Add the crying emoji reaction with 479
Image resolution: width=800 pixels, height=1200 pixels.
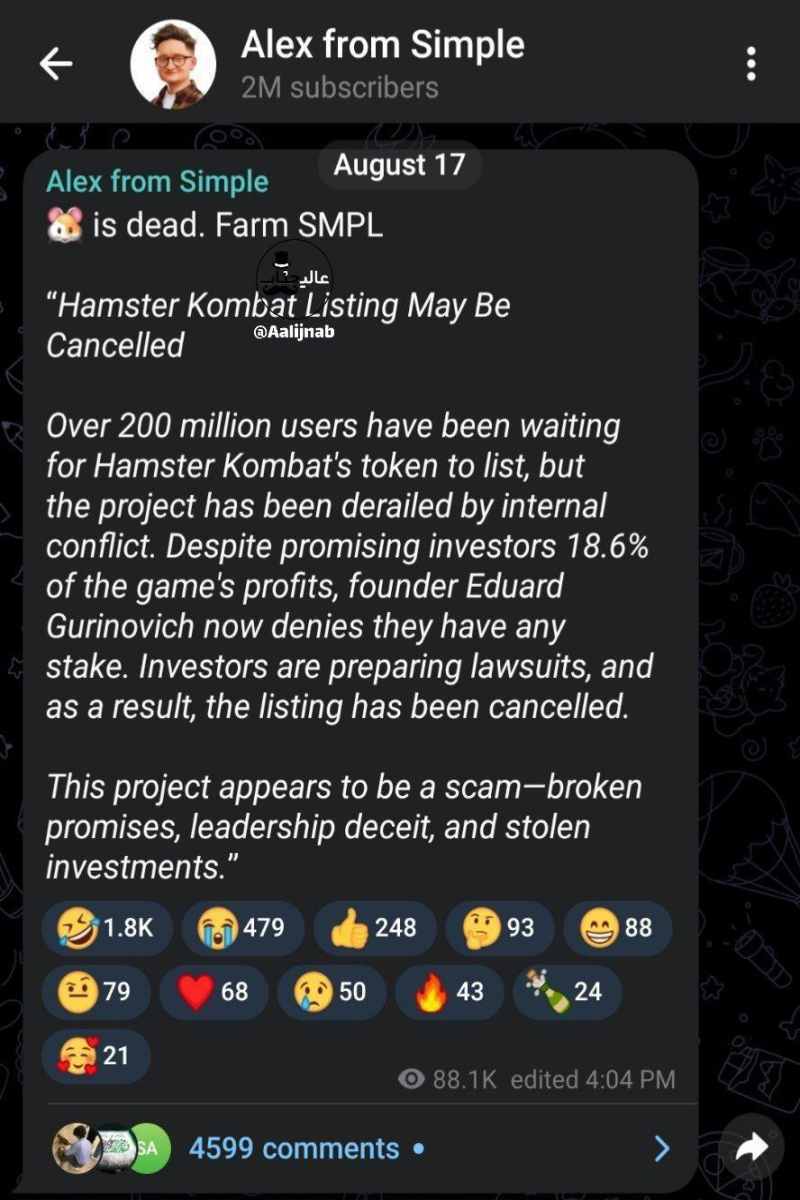[x=240, y=928]
